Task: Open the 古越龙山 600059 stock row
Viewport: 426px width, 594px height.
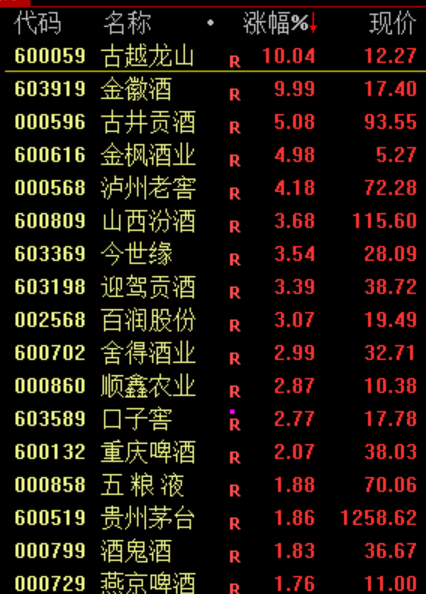Action: (213, 56)
